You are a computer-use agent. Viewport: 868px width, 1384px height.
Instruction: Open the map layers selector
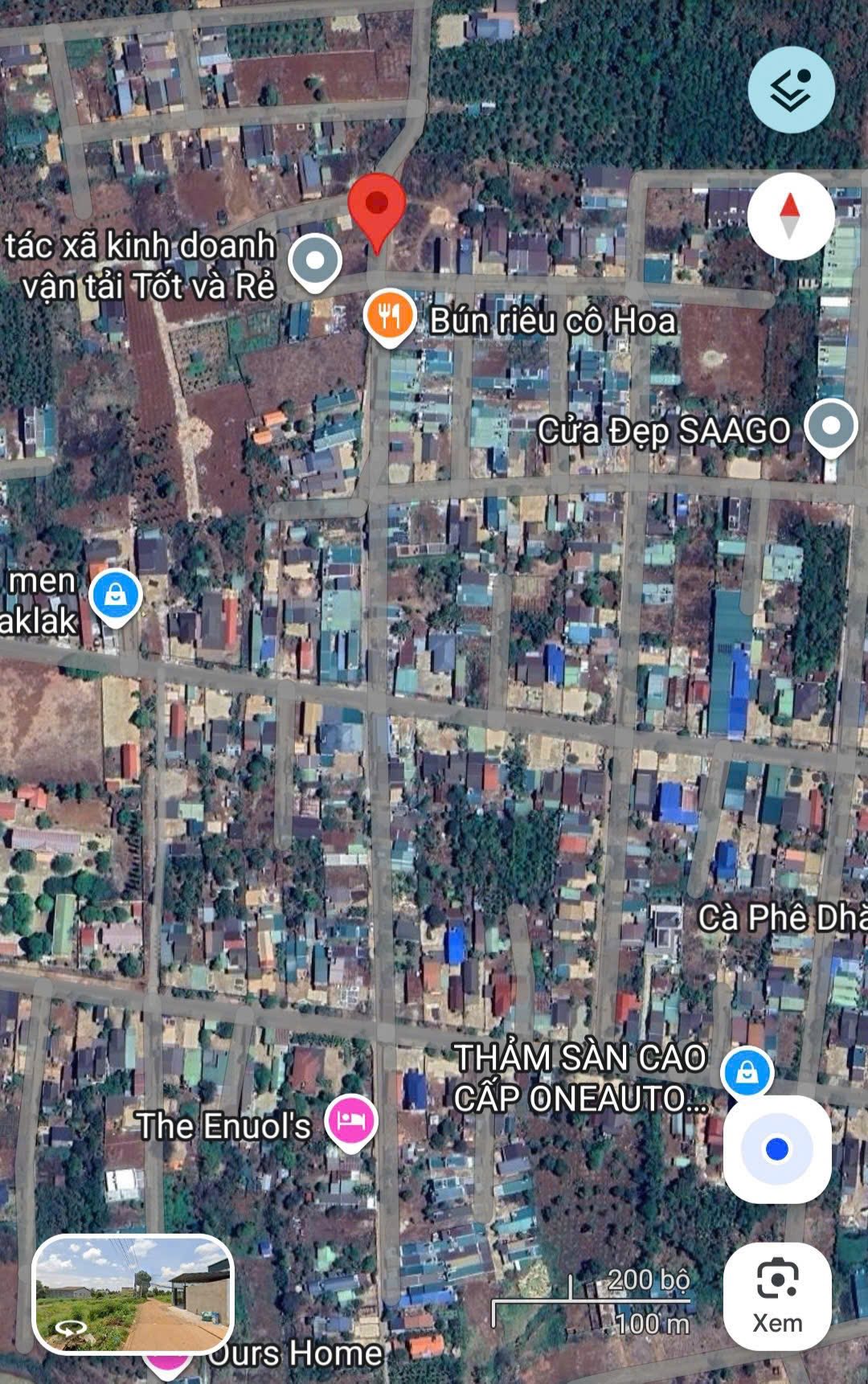point(791,89)
